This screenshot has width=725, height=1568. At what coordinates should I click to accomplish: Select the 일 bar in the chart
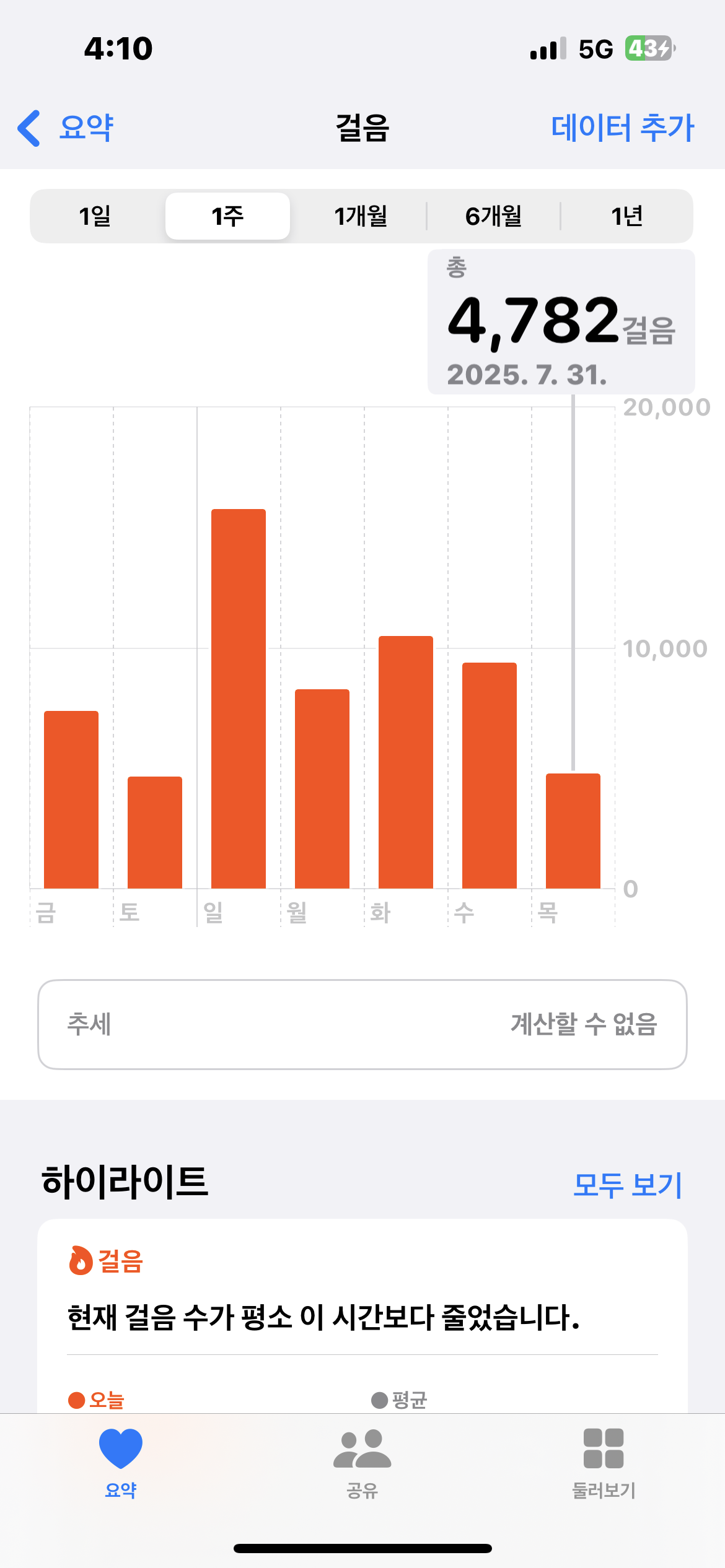point(239,699)
